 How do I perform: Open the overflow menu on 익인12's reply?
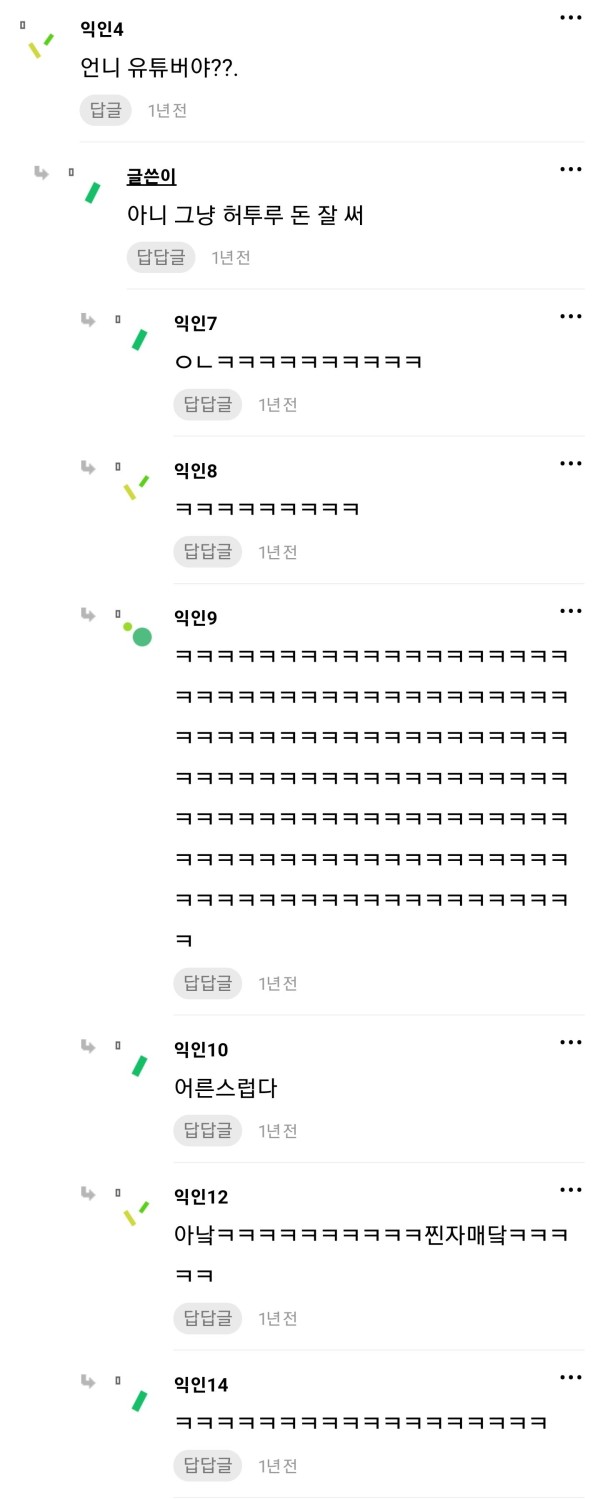570,1189
